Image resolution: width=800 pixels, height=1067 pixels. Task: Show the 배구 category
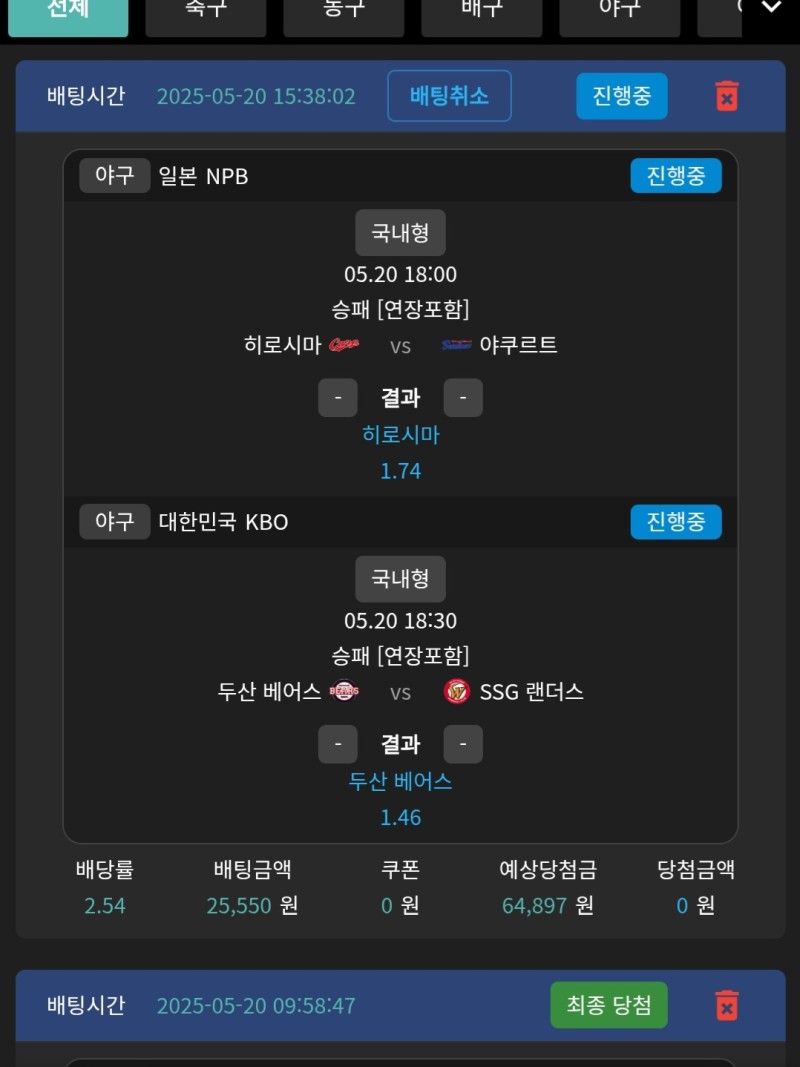482,14
